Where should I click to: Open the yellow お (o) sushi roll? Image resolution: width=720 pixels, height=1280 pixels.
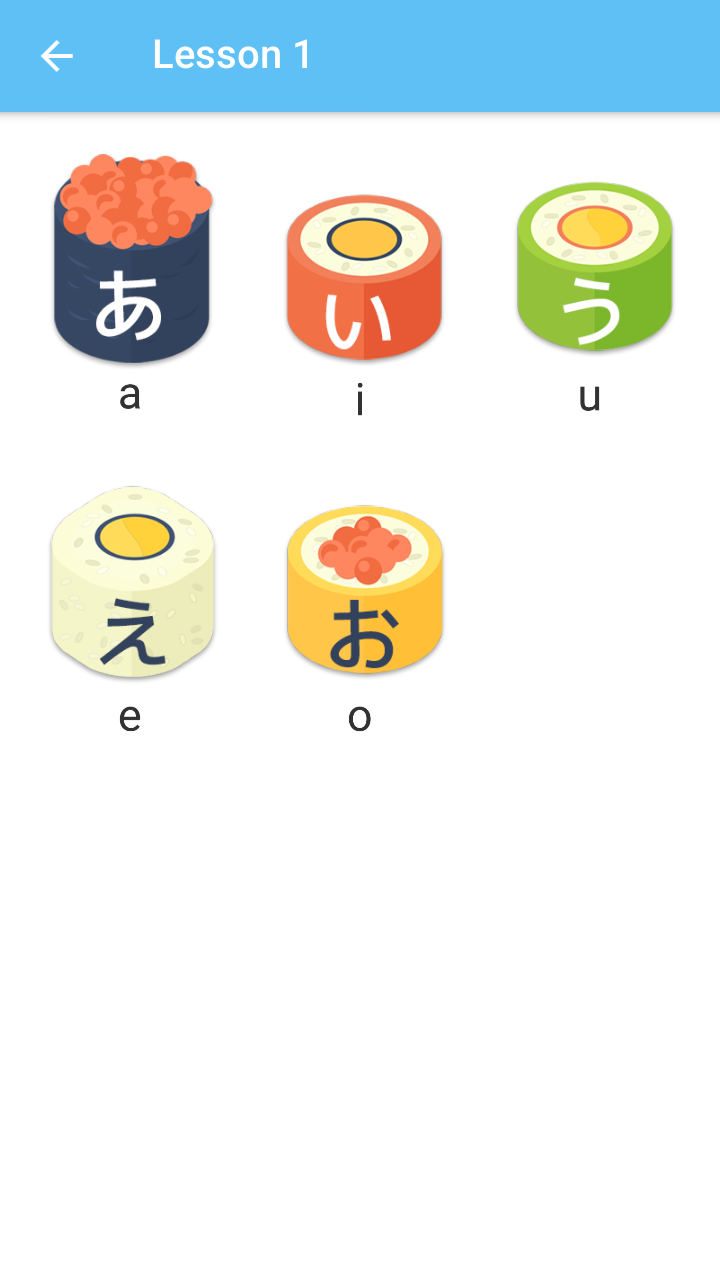tap(364, 589)
